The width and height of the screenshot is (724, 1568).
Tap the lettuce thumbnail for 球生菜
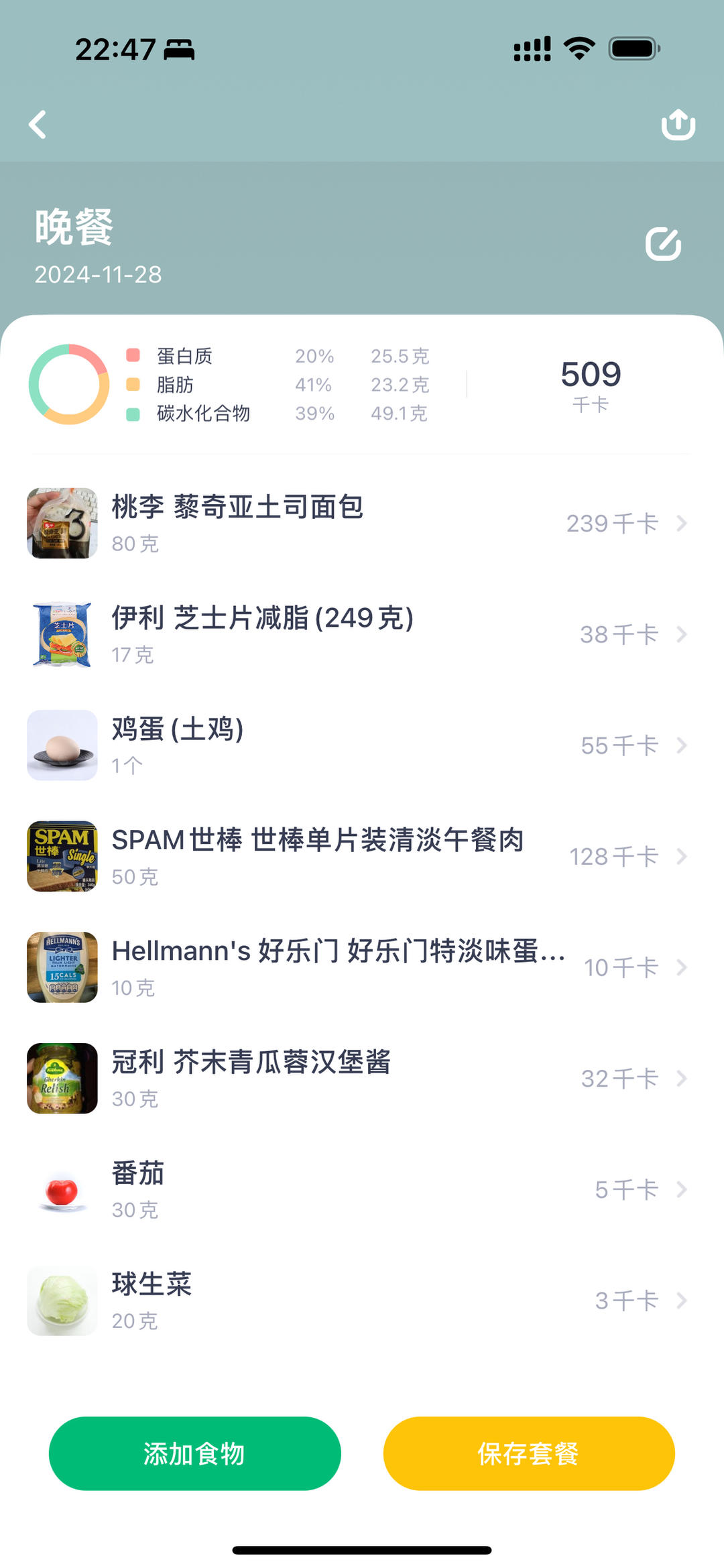point(62,1301)
